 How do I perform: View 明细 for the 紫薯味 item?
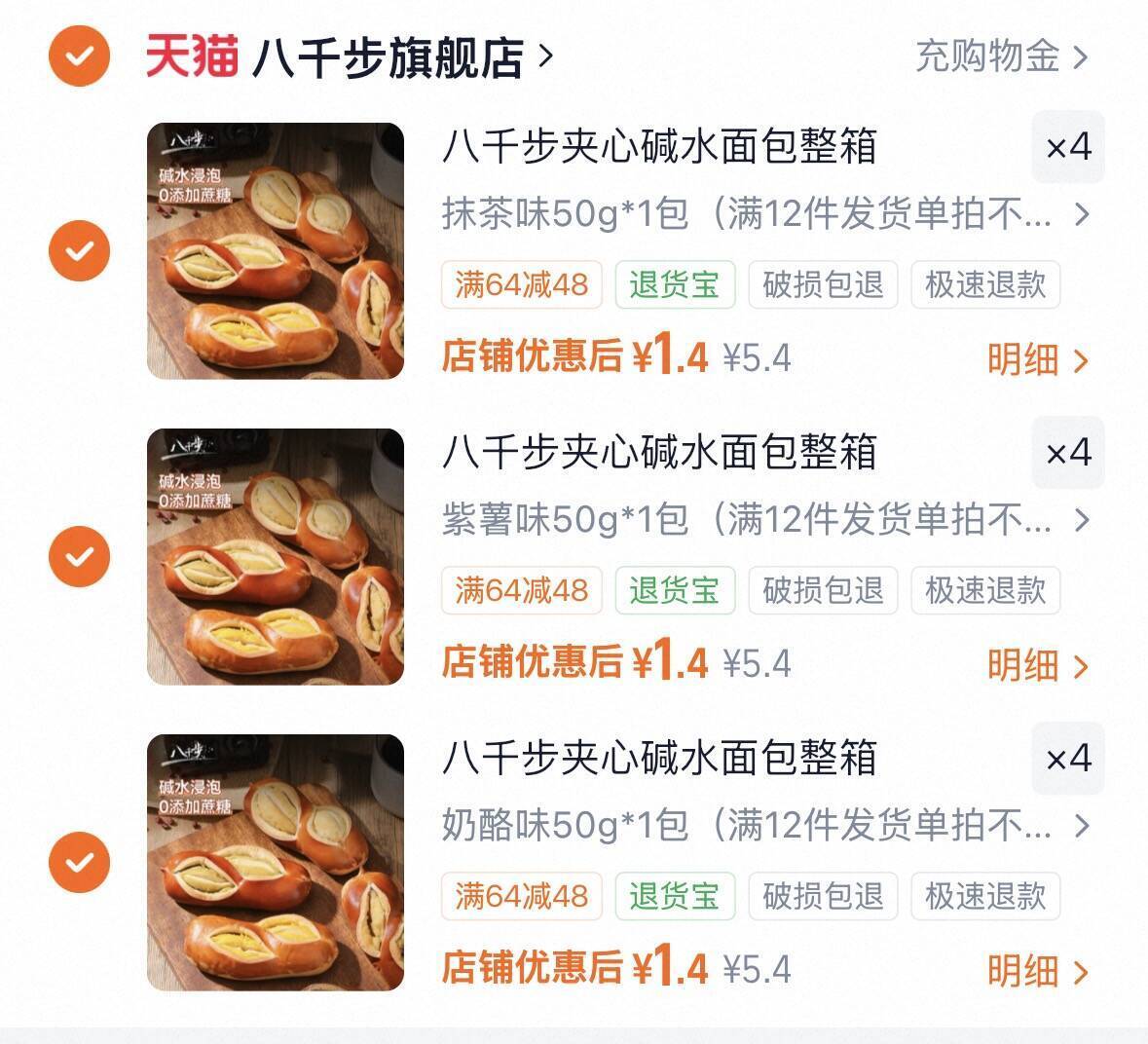(x=1037, y=666)
